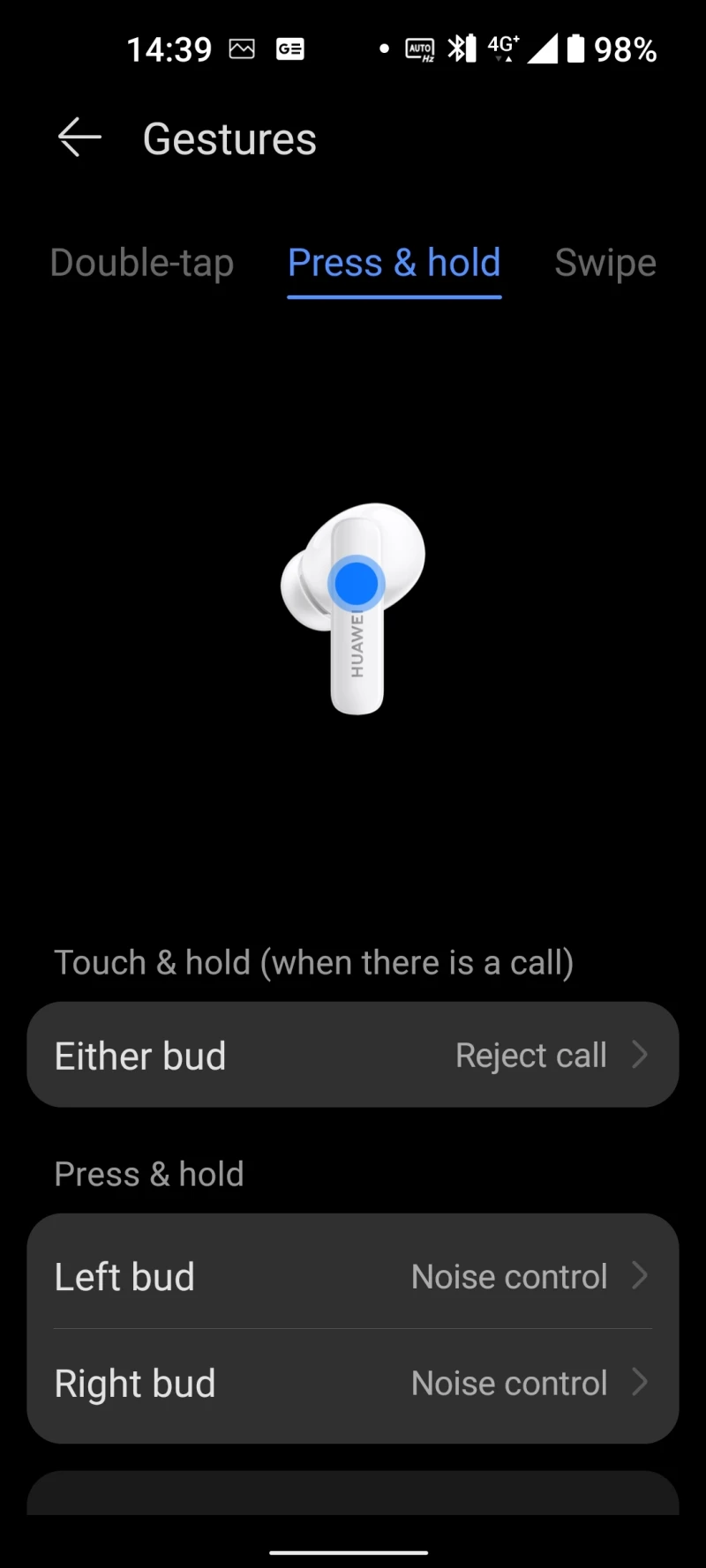Viewport: 706px width, 1568px height.
Task: Open Right bud press and hold setting
Action: point(353,1383)
